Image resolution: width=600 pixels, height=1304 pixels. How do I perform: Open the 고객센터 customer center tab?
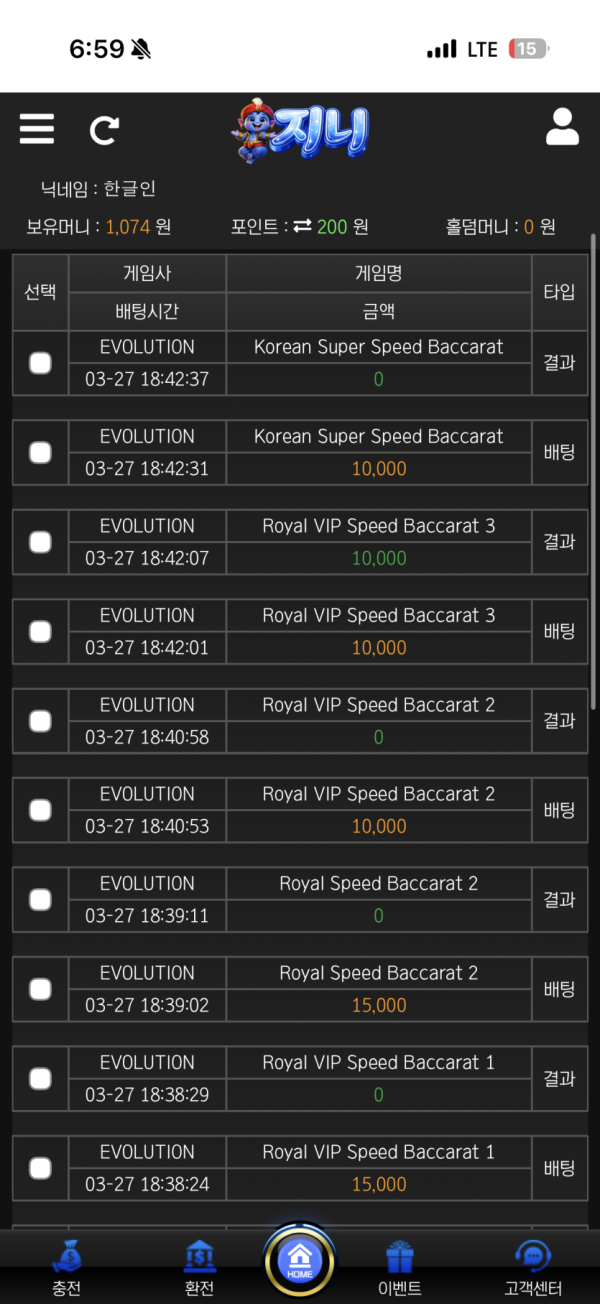(x=533, y=1268)
